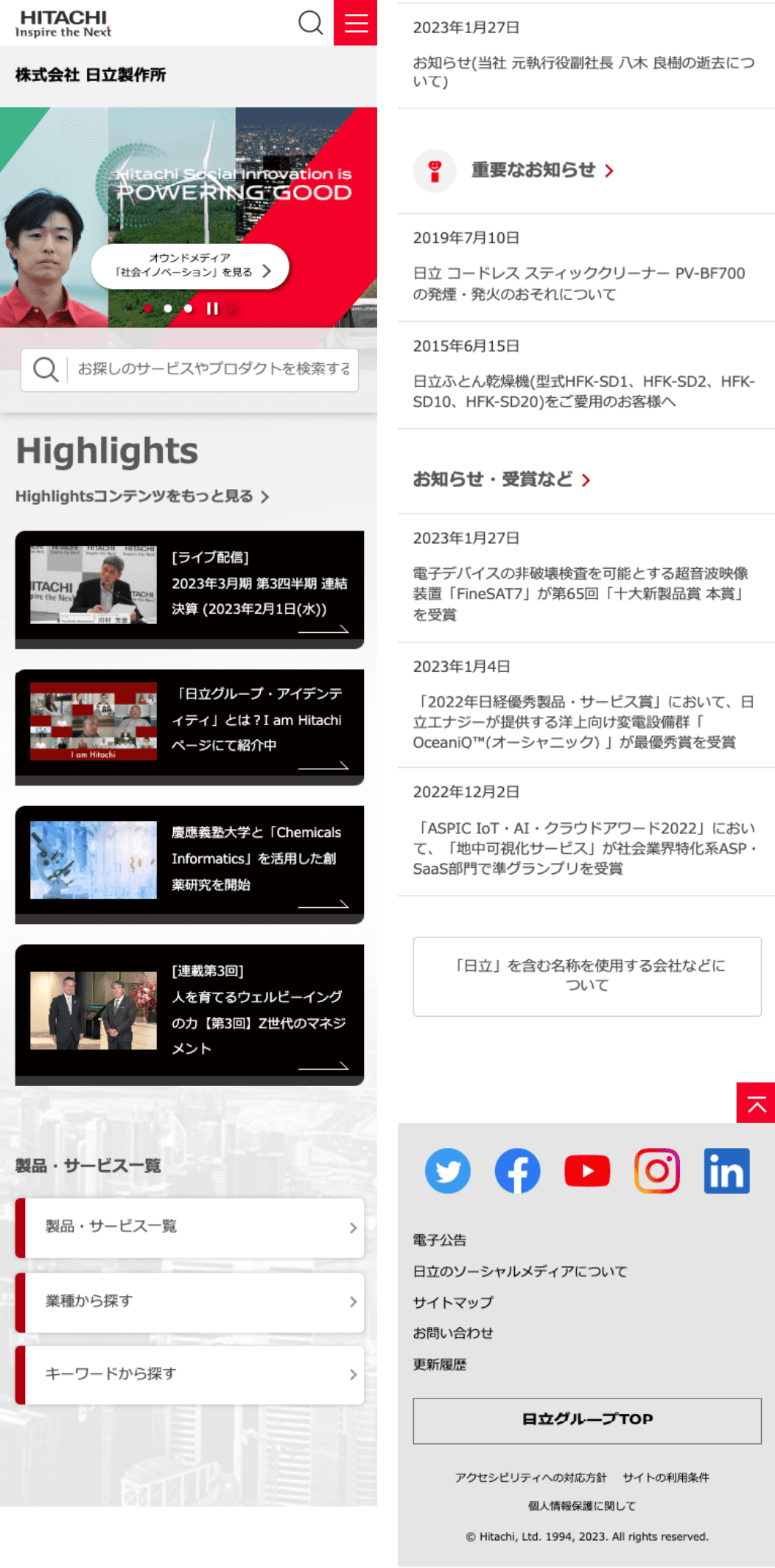
Task: Open the 2023年3月期 第3四半期 連結決算 live card
Action: point(189,588)
